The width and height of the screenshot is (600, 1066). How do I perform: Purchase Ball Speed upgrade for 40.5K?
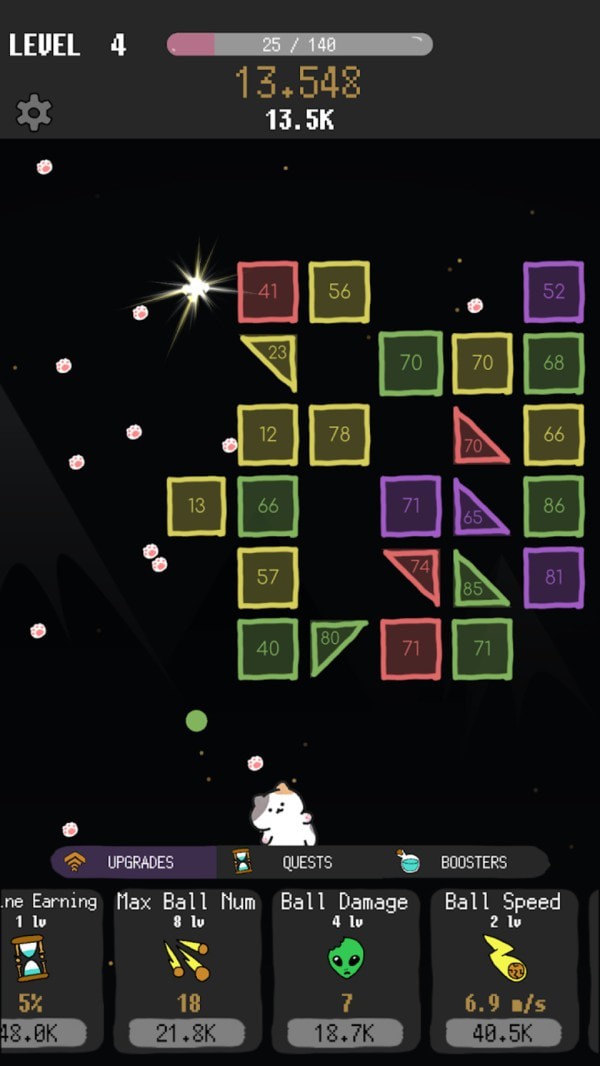coord(503,1033)
